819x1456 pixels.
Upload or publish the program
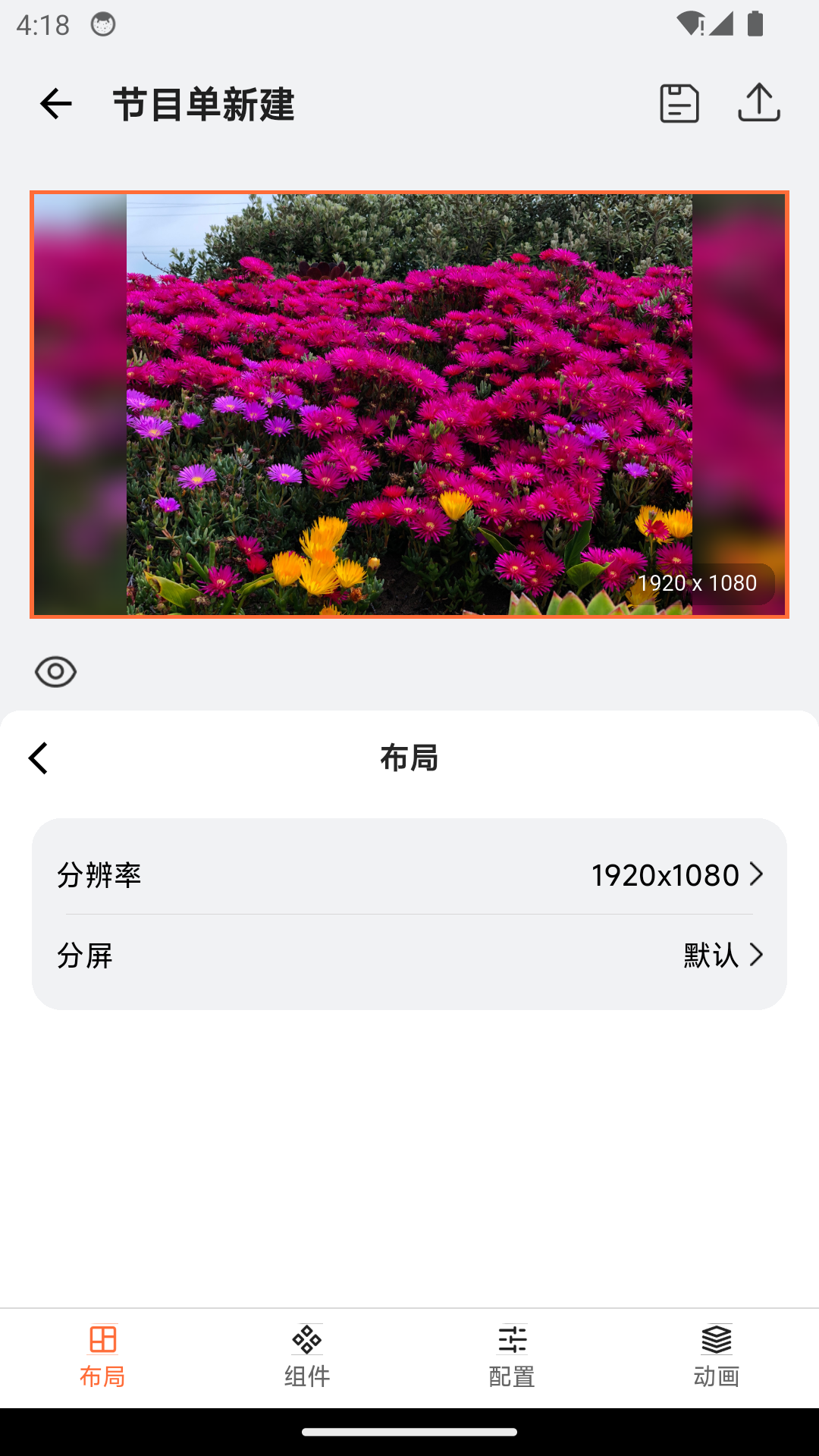(x=759, y=104)
